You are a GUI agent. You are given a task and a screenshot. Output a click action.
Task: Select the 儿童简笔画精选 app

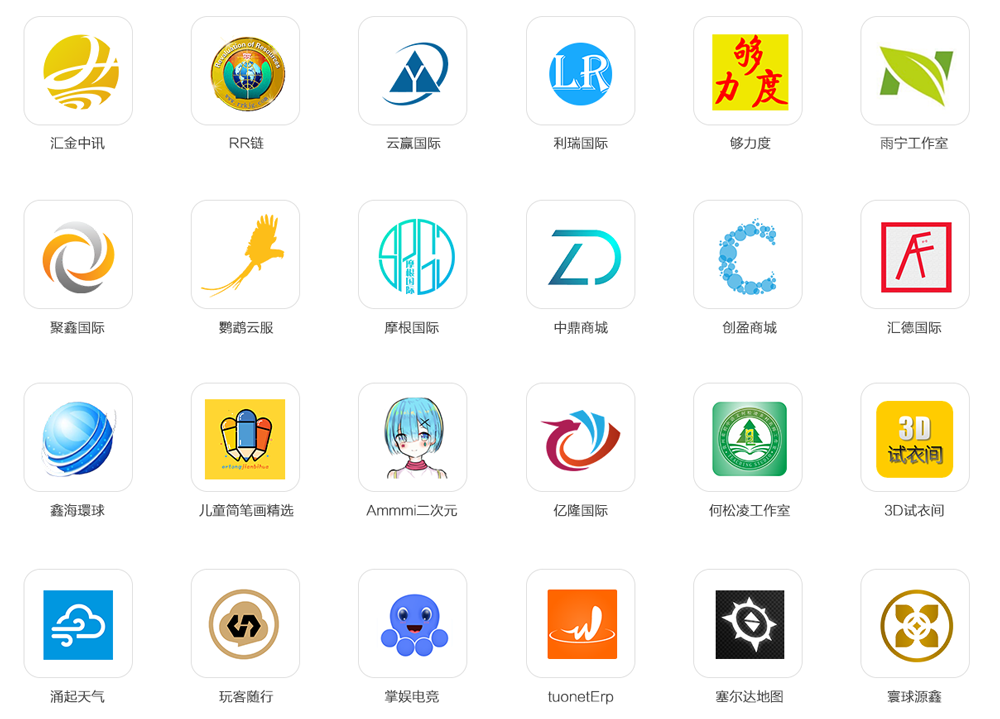click(x=245, y=438)
